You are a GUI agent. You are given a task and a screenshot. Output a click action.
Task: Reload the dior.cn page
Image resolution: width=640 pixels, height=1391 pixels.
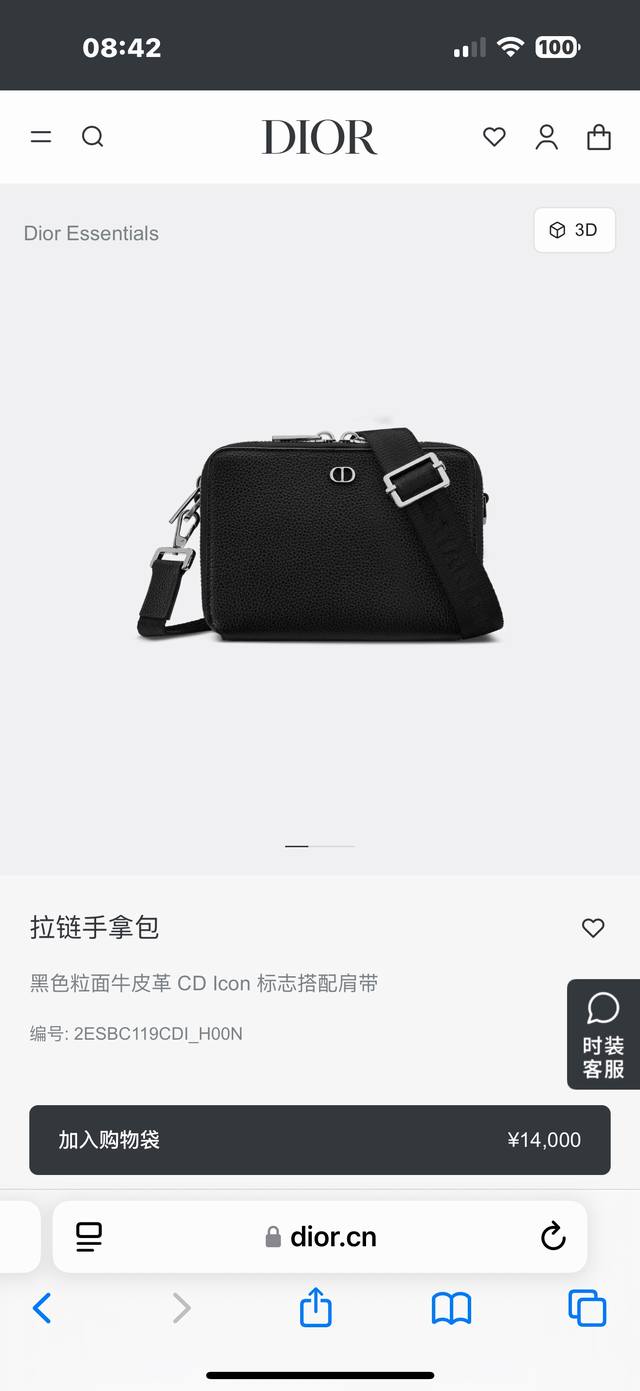(x=553, y=1237)
